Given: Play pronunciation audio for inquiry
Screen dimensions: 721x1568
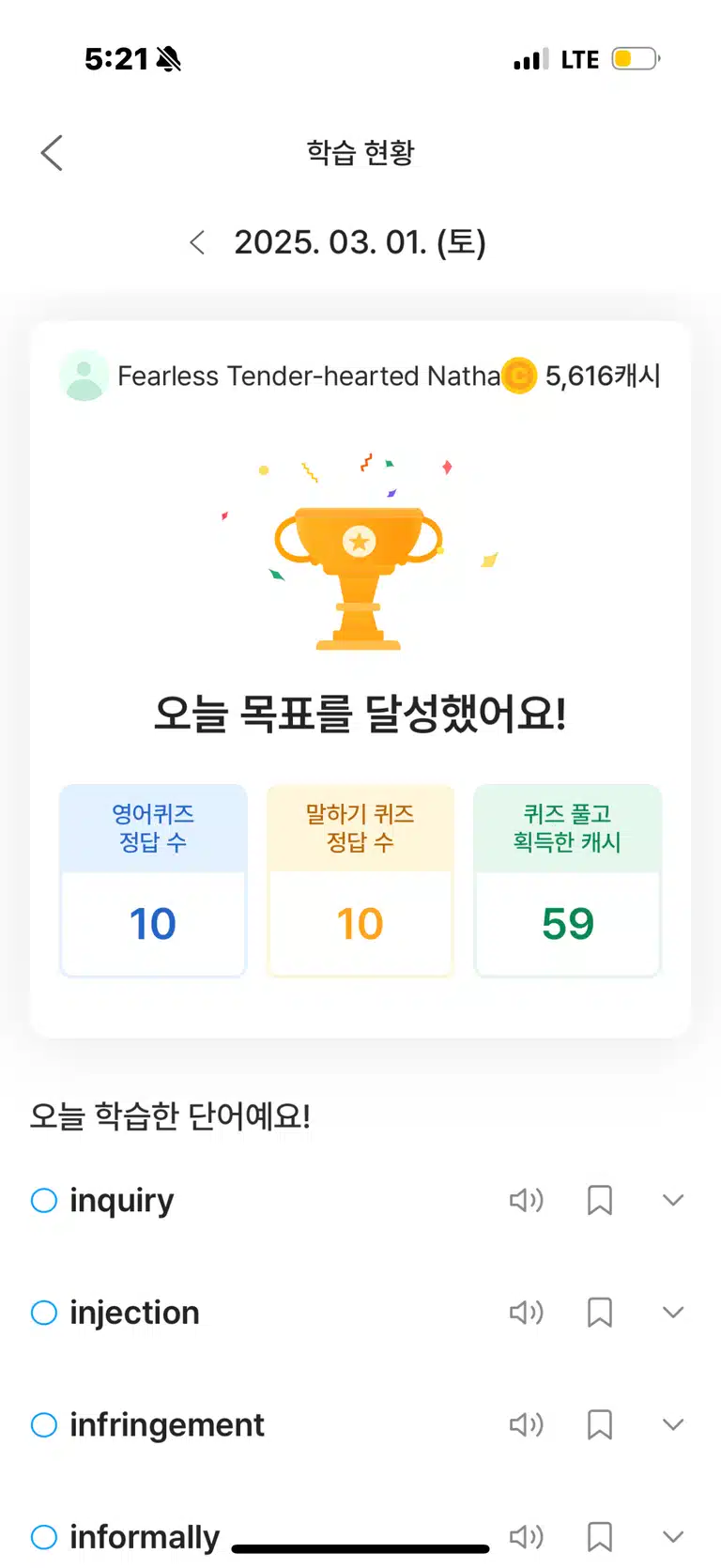Looking at the screenshot, I should click(527, 1200).
